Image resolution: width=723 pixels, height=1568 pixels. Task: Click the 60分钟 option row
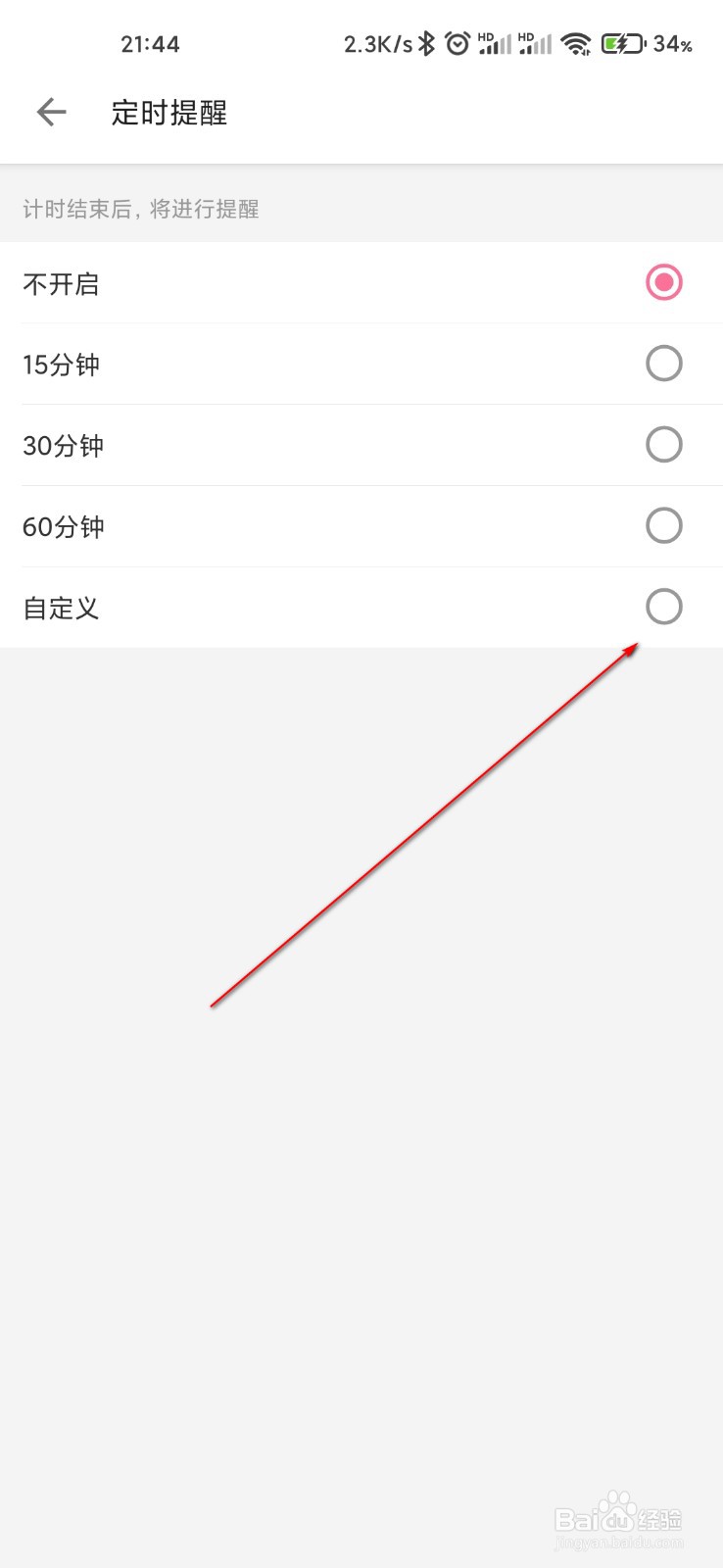[361, 526]
